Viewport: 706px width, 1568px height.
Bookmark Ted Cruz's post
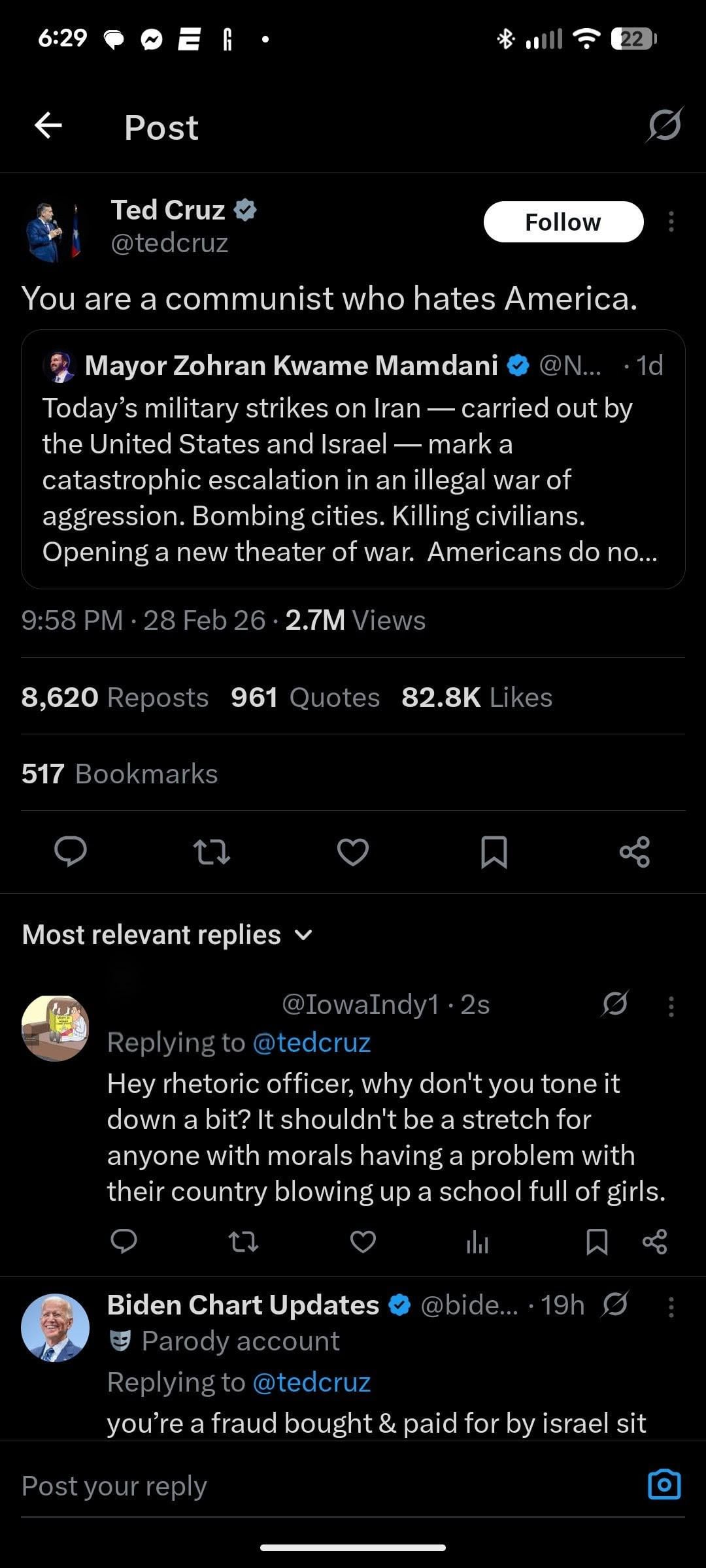pos(494,852)
